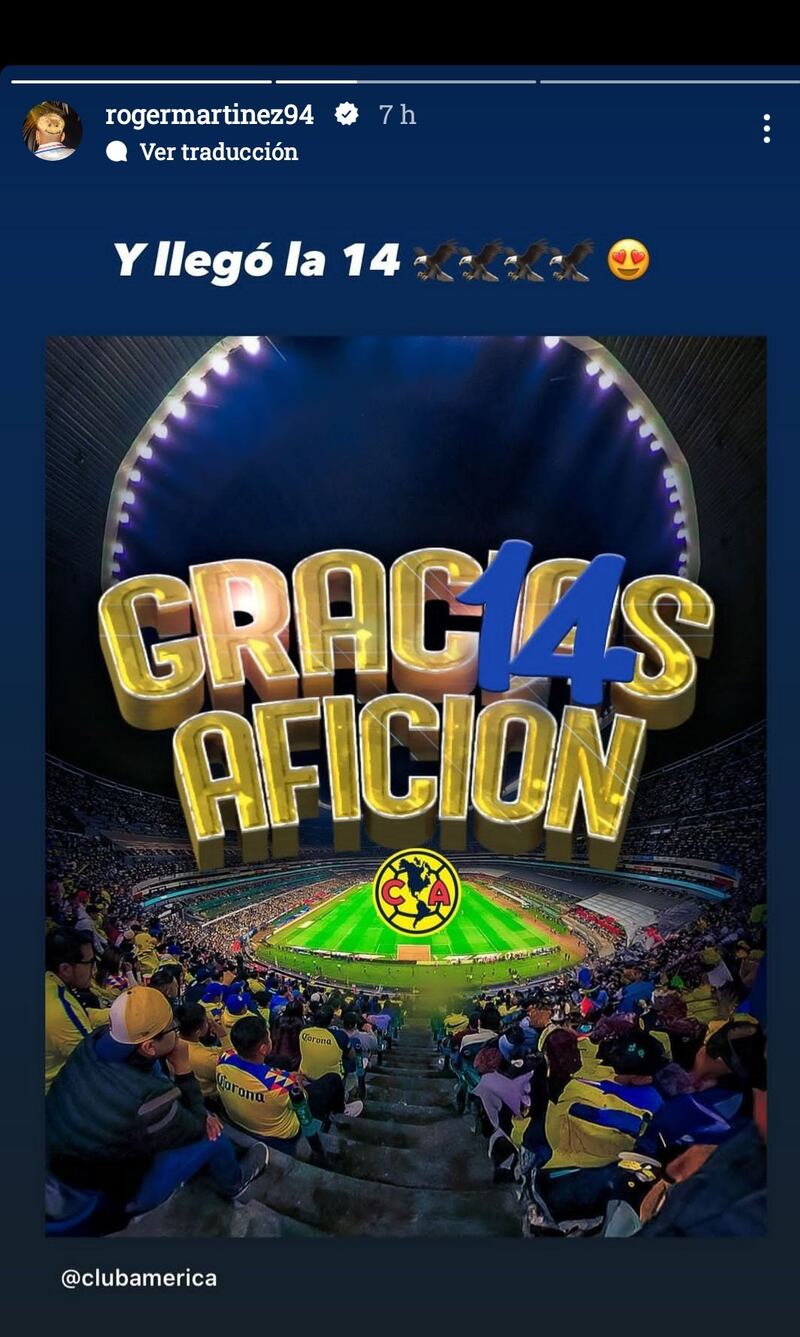
Task: Tap Ver traducción to translate the story
Action: (x=218, y=152)
